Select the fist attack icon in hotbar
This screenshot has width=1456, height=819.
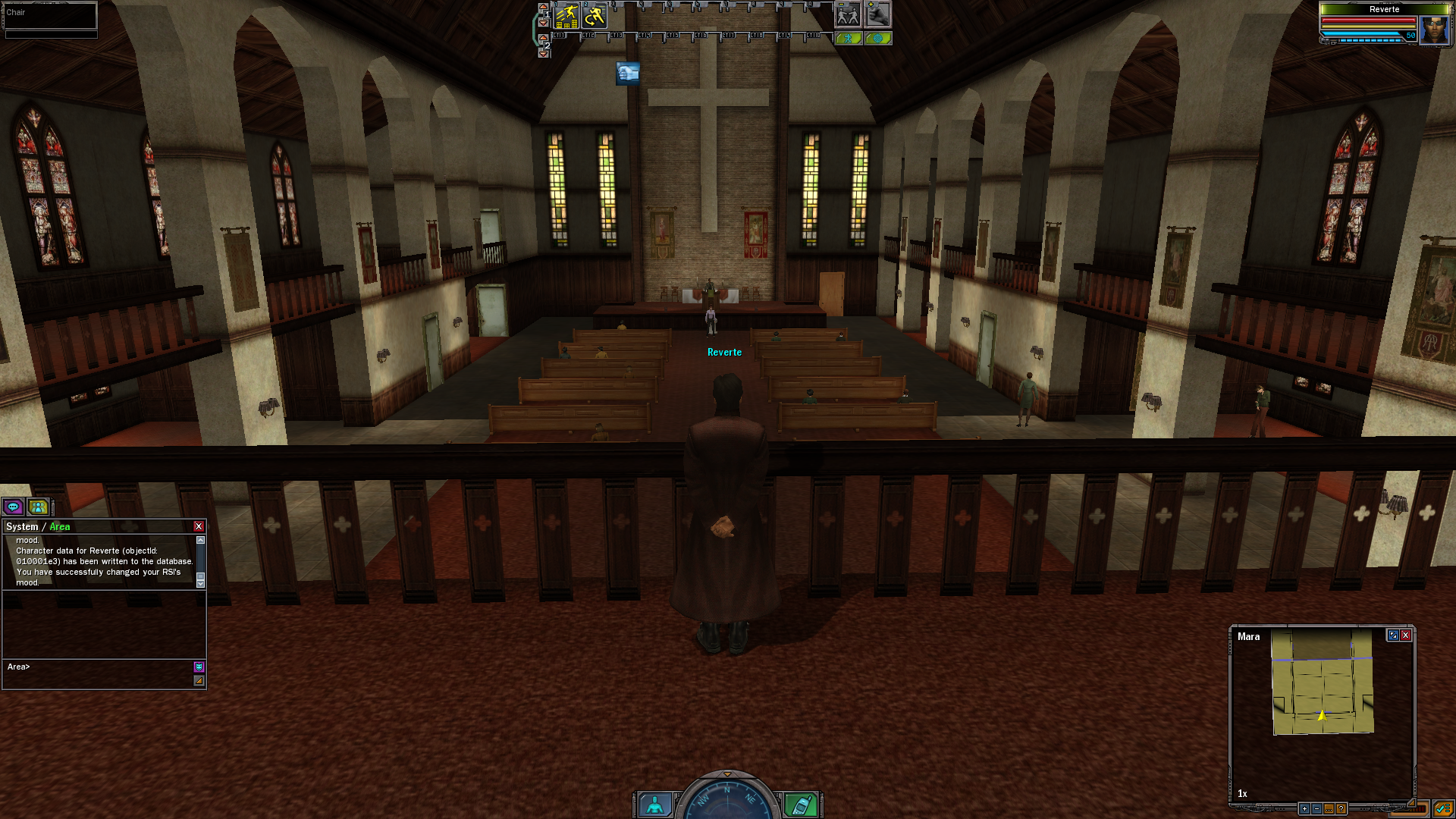pyautogui.click(x=877, y=14)
